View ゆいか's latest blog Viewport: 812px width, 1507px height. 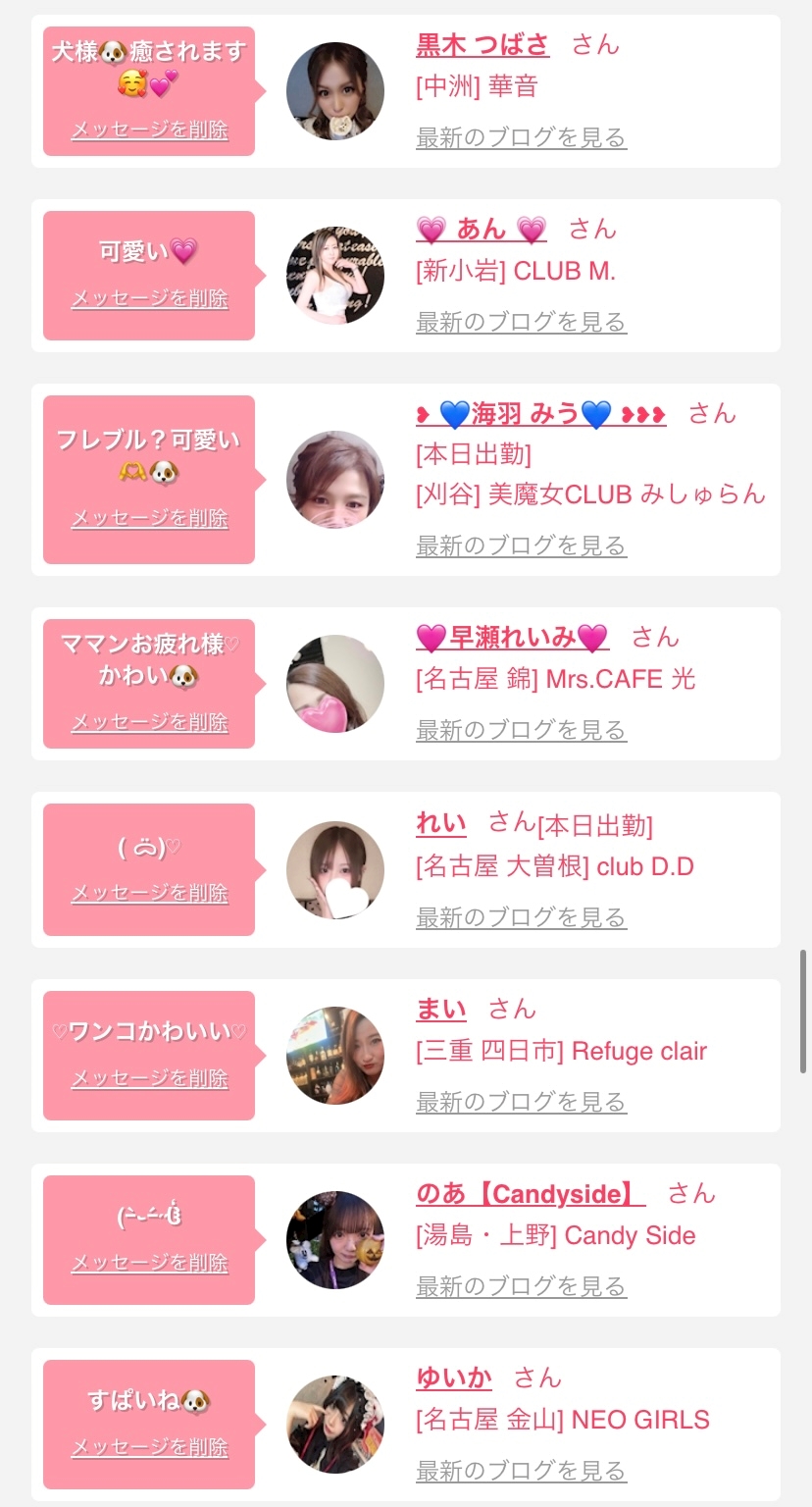[x=521, y=1471]
